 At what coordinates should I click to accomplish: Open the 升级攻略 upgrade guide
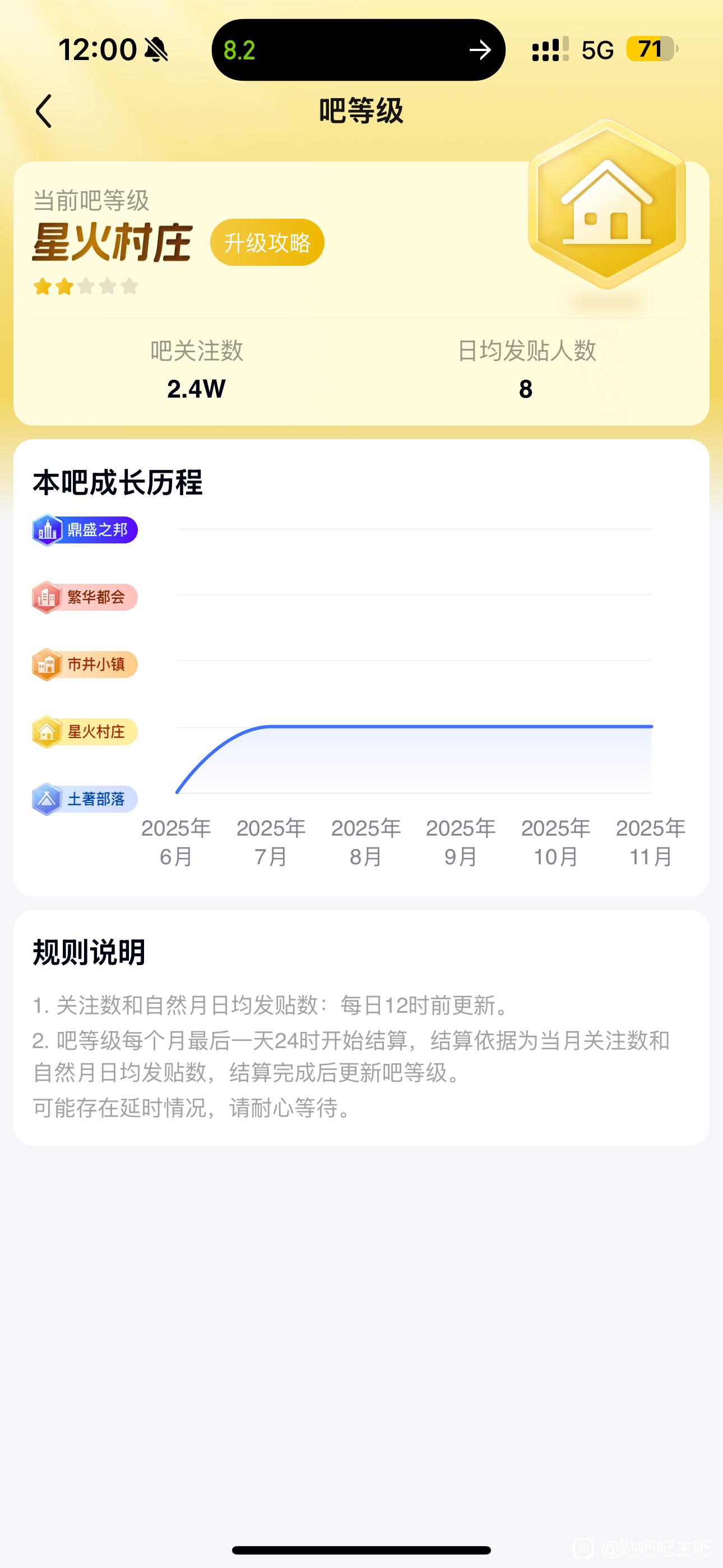click(x=267, y=243)
